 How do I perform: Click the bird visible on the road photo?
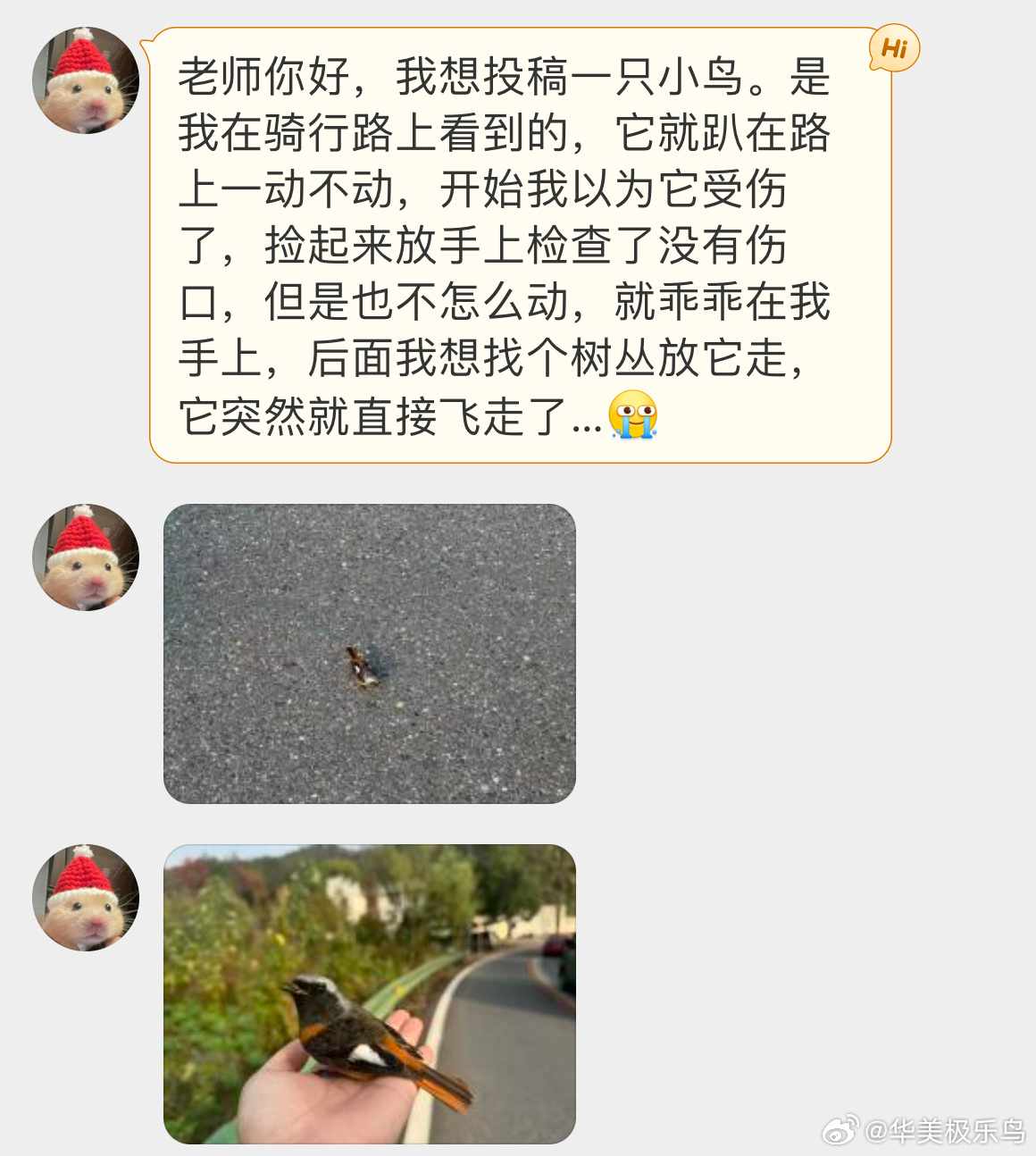click(x=362, y=668)
